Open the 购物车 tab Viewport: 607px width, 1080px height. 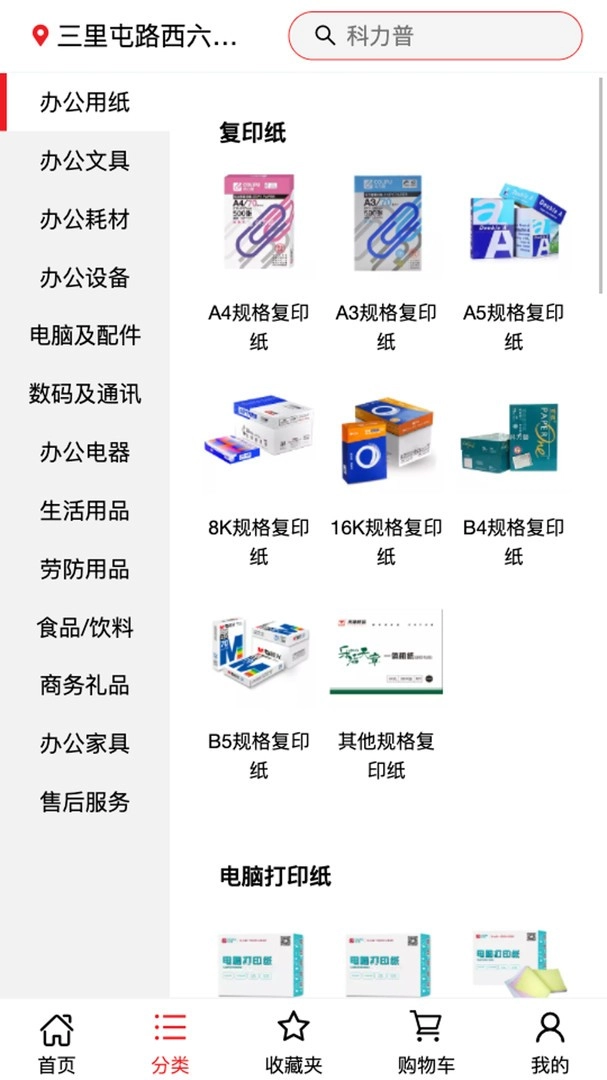pyautogui.click(x=426, y=1042)
